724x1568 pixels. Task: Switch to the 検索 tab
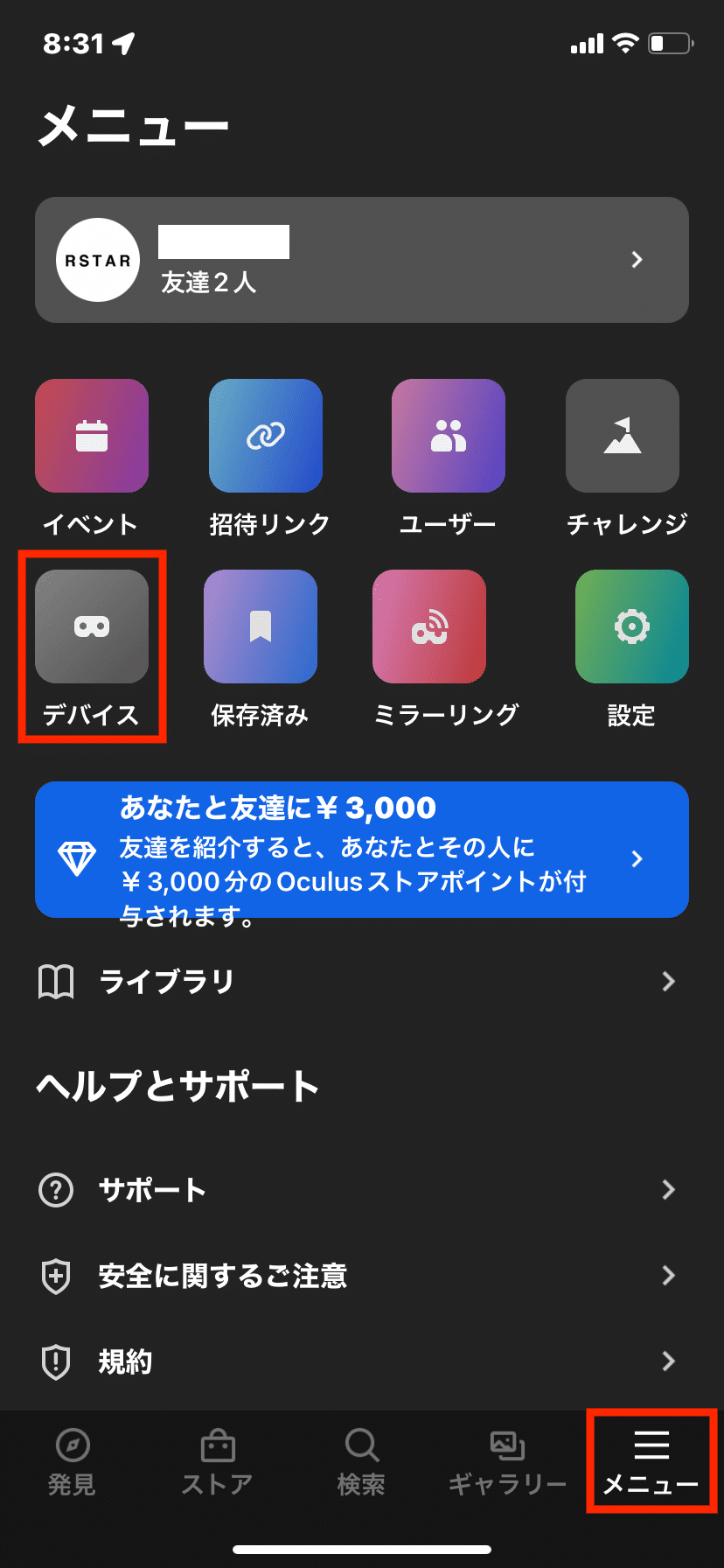click(361, 1462)
